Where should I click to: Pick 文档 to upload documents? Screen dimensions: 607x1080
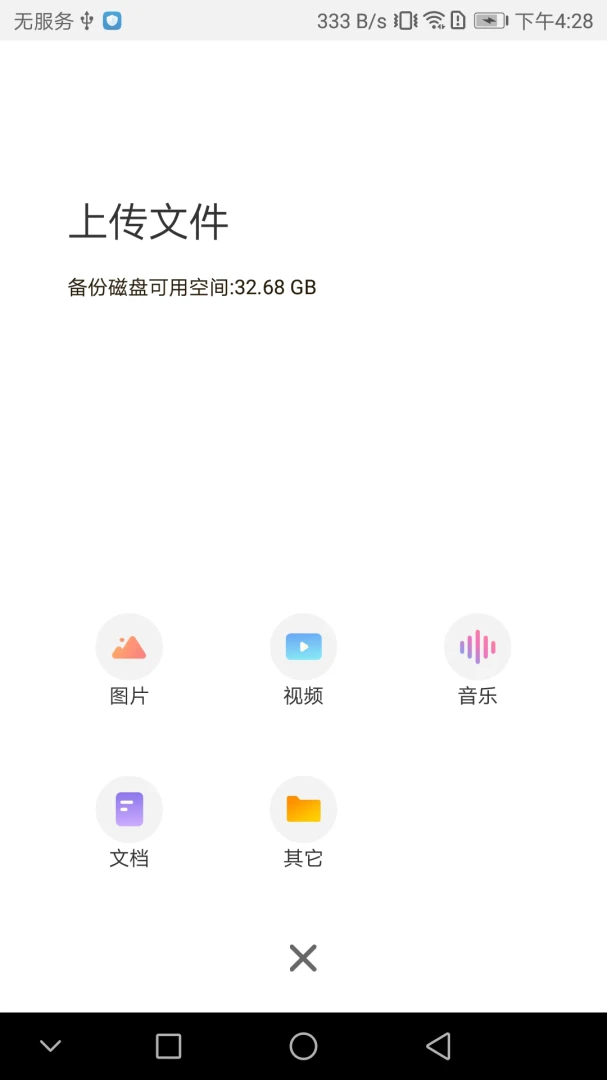pos(129,809)
